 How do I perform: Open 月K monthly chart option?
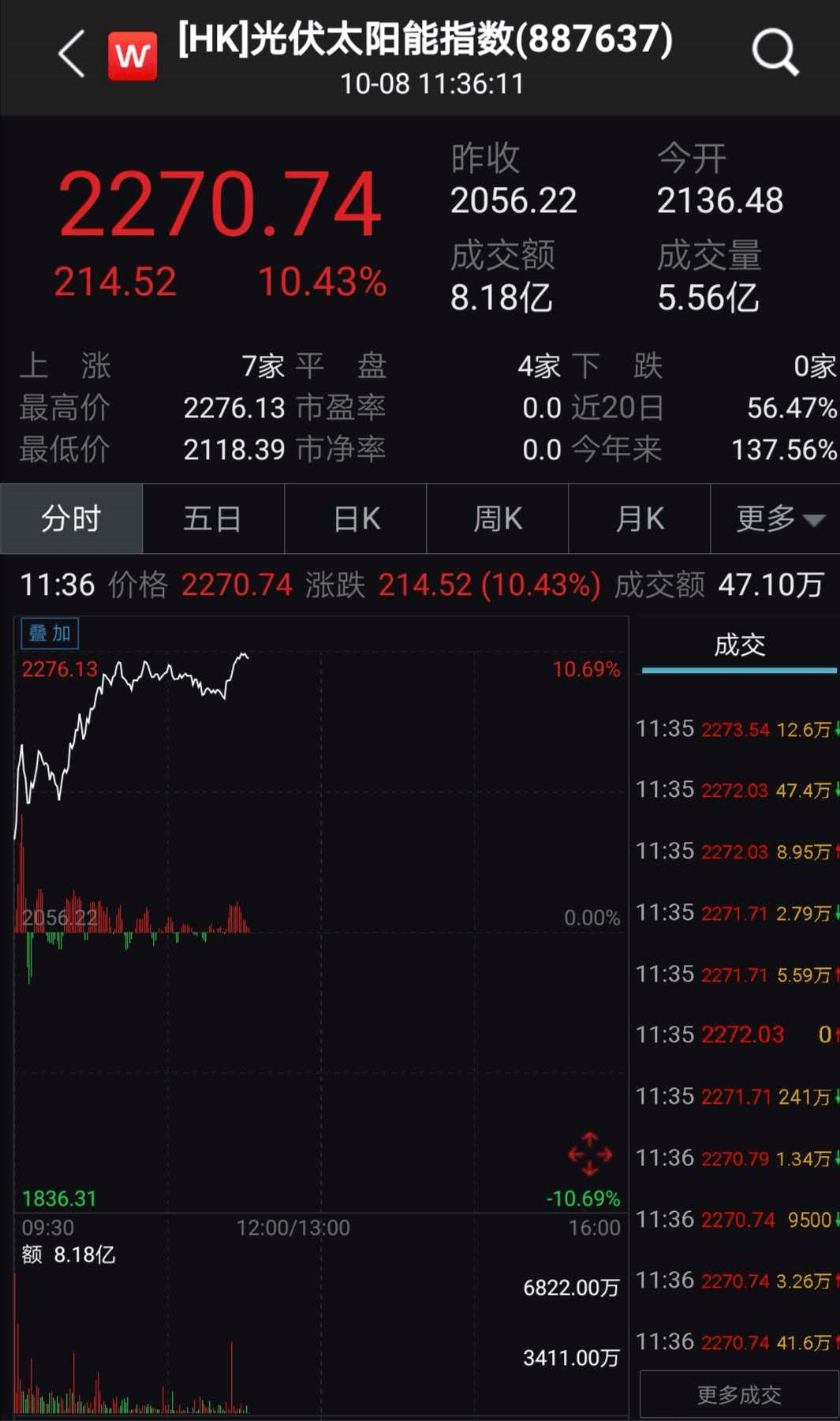pyautogui.click(x=639, y=518)
